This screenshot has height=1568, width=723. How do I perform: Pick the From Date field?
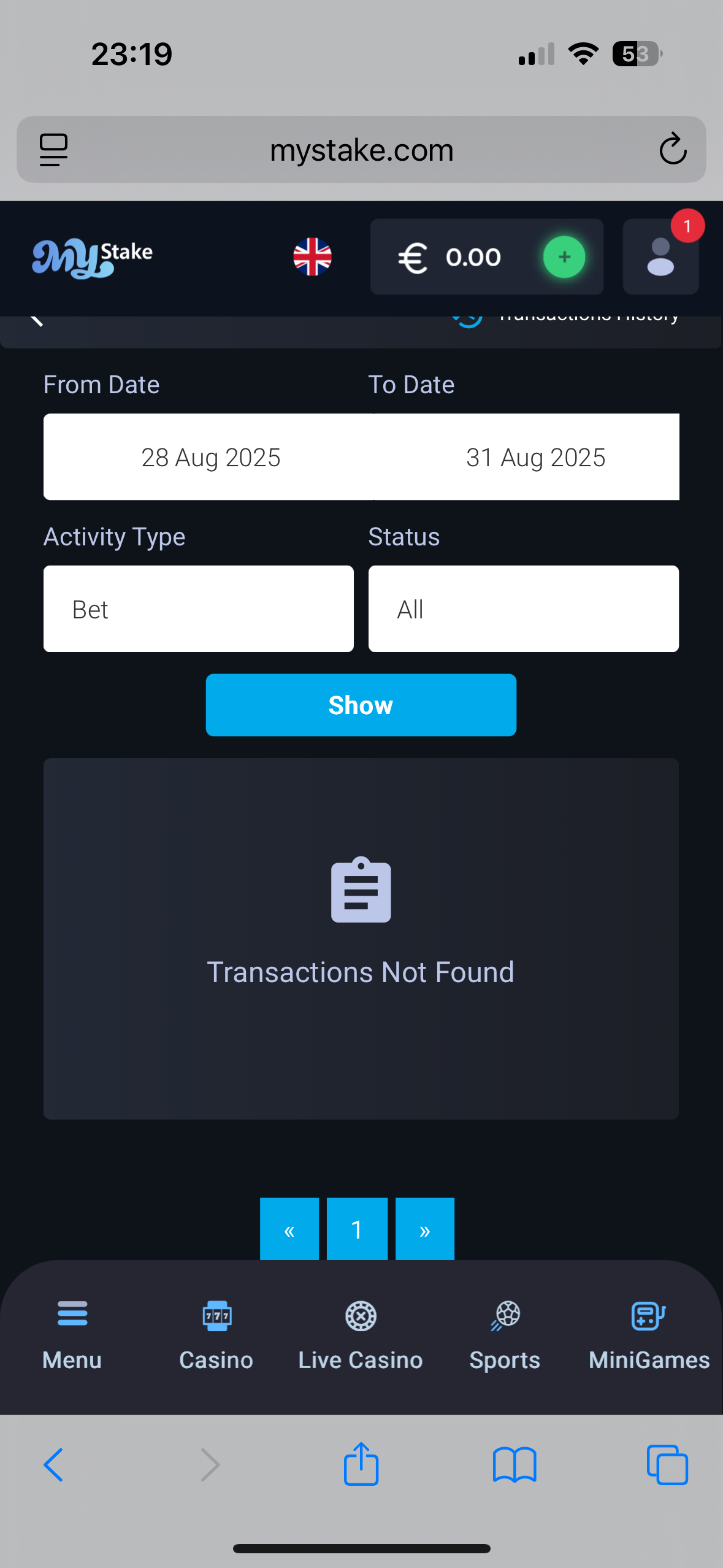coord(210,457)
